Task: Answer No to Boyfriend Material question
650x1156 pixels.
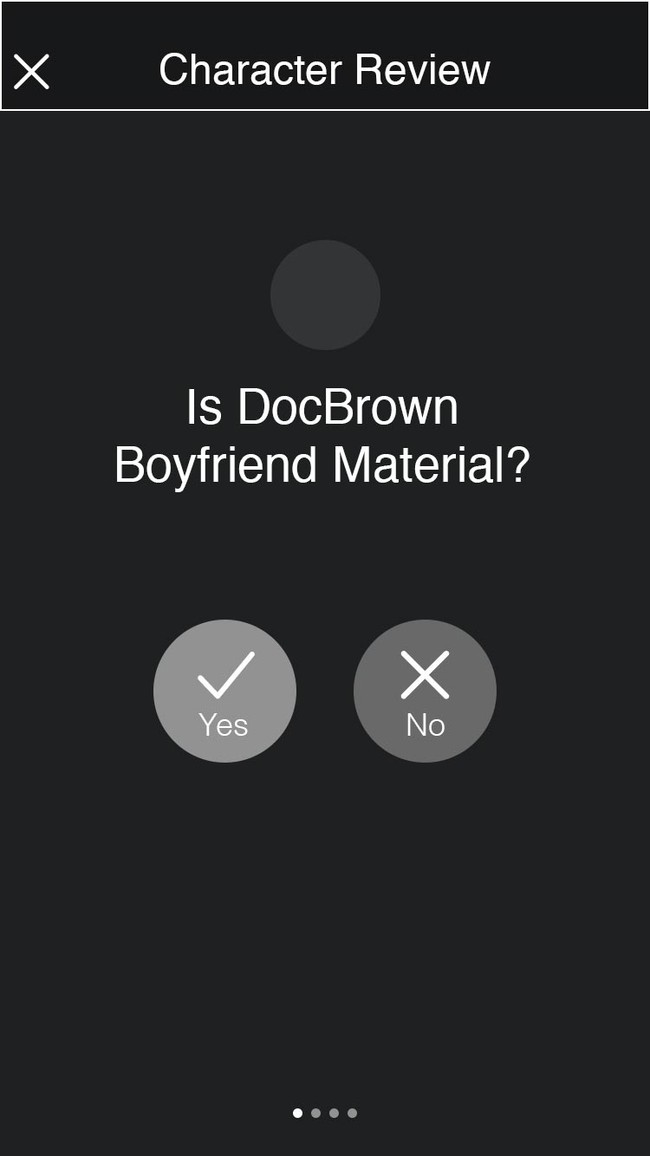Action: point(425,691)
